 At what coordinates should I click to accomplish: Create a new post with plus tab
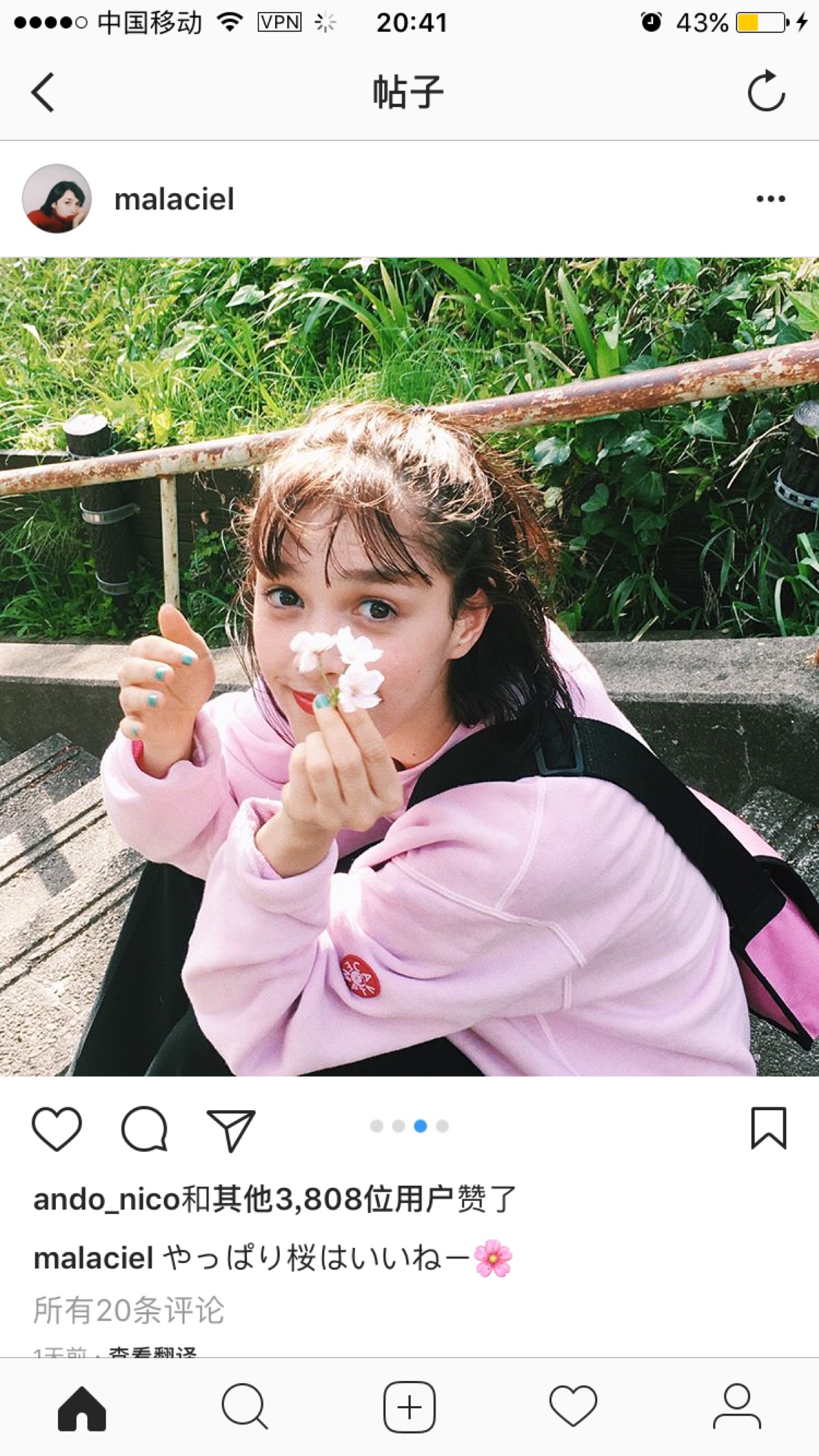point(409,1407)
